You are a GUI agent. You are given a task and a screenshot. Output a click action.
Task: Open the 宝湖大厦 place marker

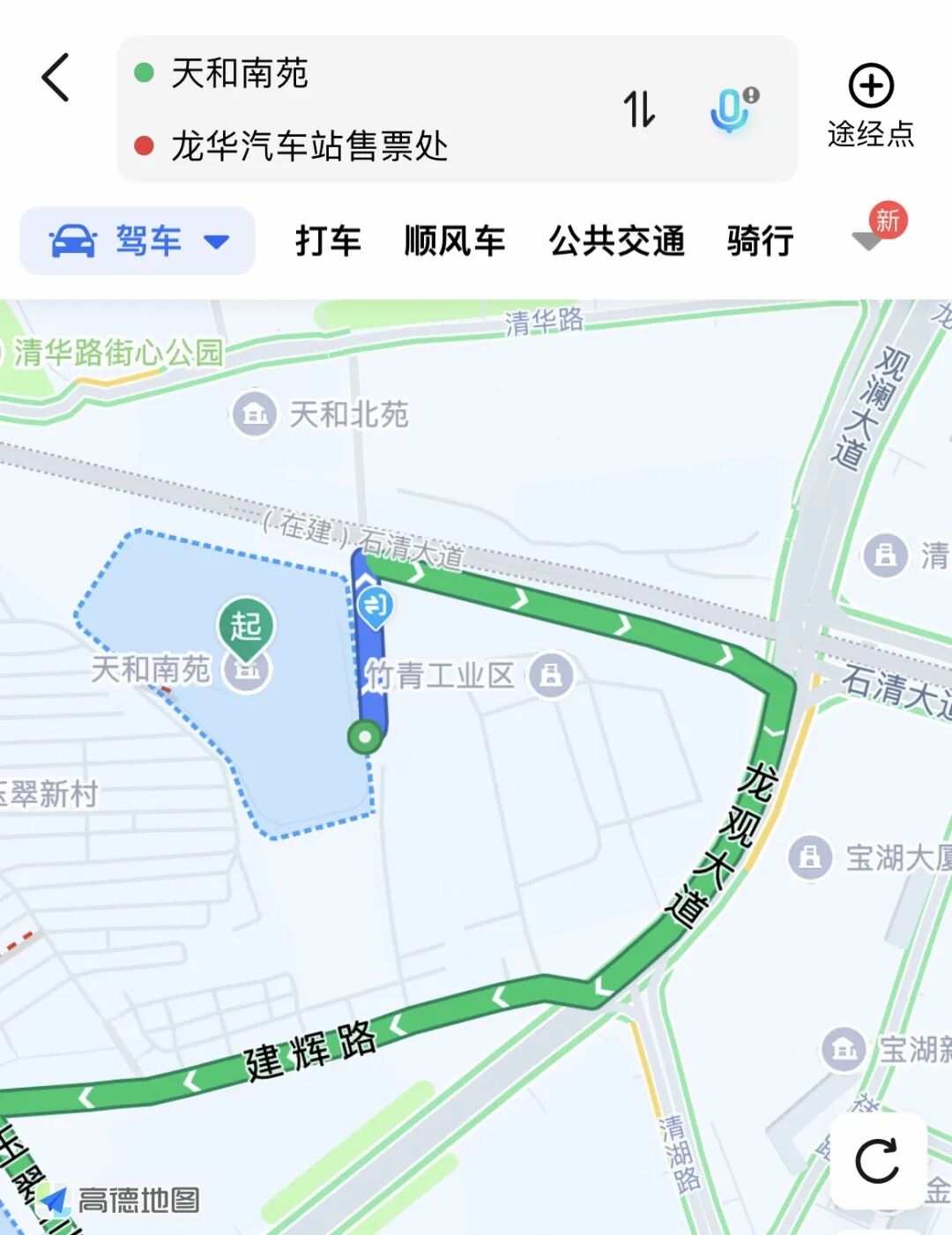pos(810,857)
